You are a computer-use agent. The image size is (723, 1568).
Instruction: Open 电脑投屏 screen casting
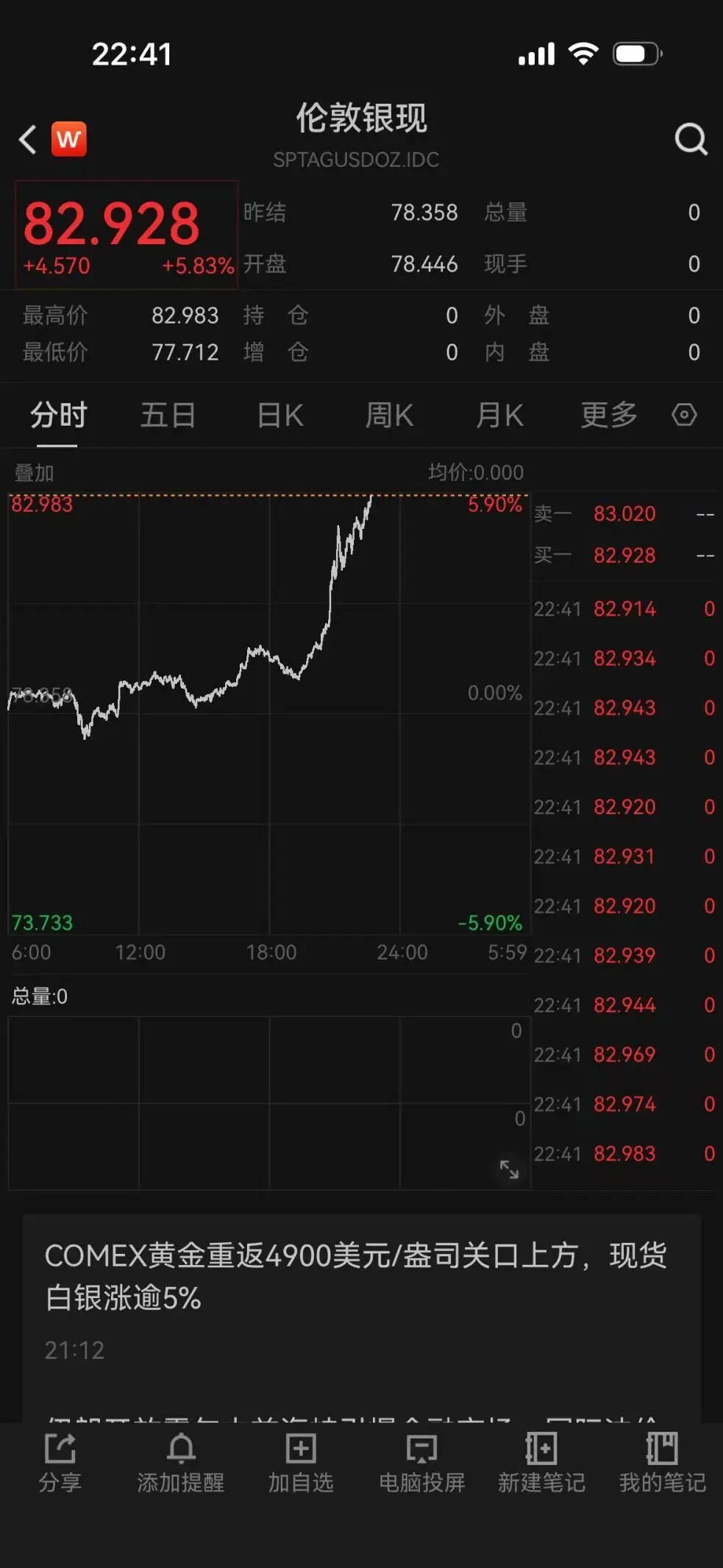point(421,1462)
